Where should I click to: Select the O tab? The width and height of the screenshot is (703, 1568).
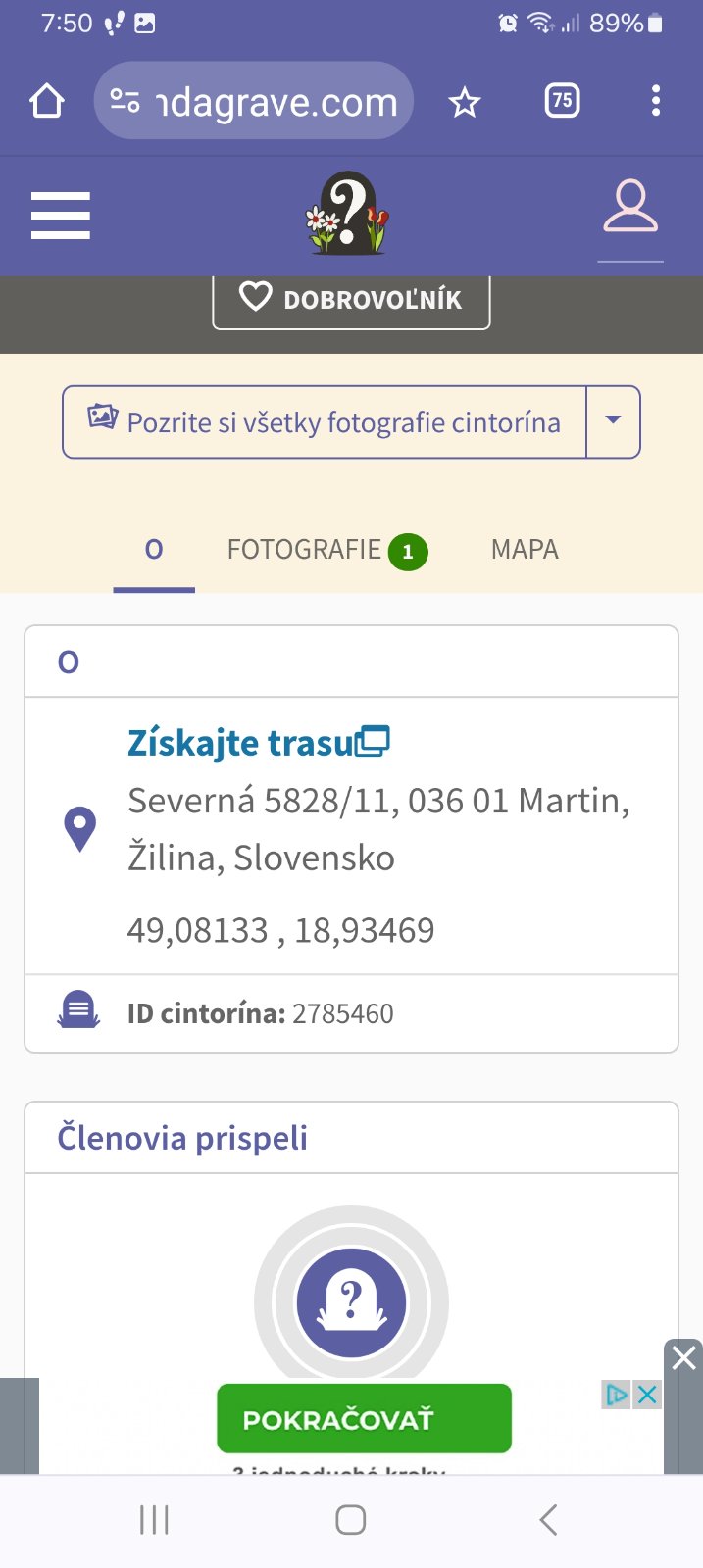click(154, 550)
